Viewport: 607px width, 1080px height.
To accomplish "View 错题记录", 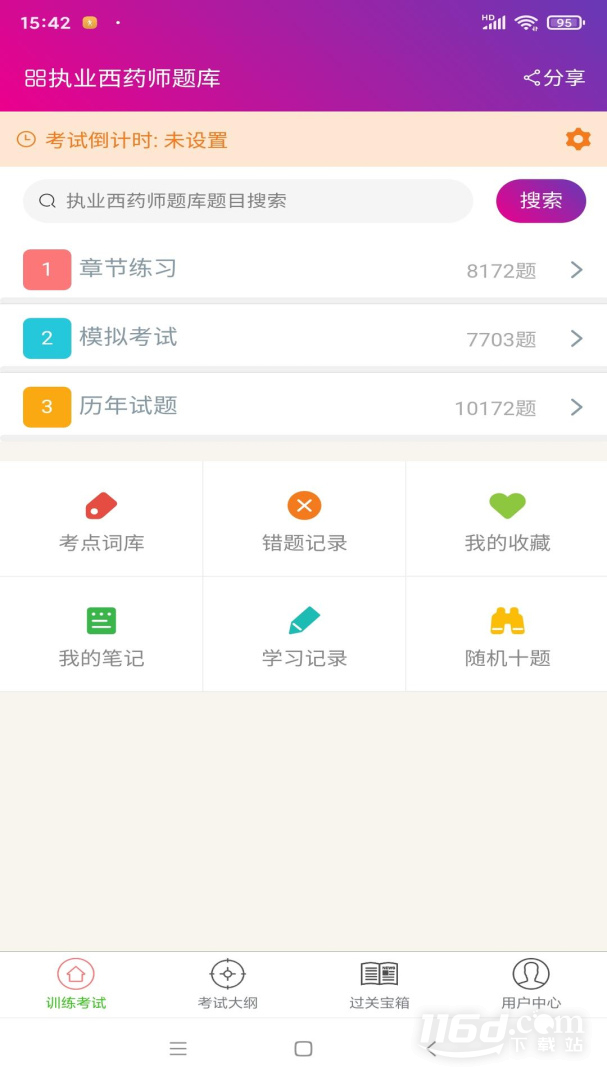I will click(304, 519).
